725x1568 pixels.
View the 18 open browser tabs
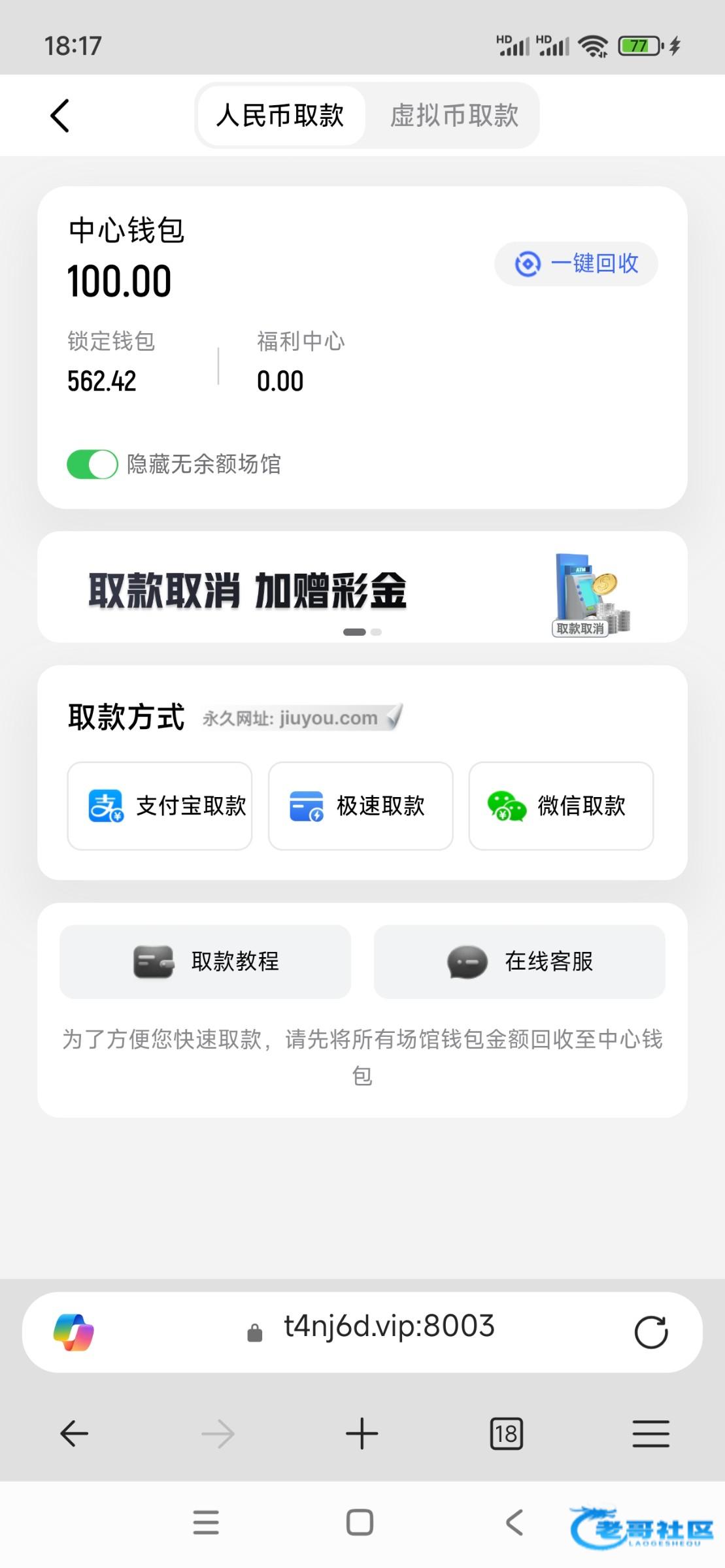pos(506,1434)
